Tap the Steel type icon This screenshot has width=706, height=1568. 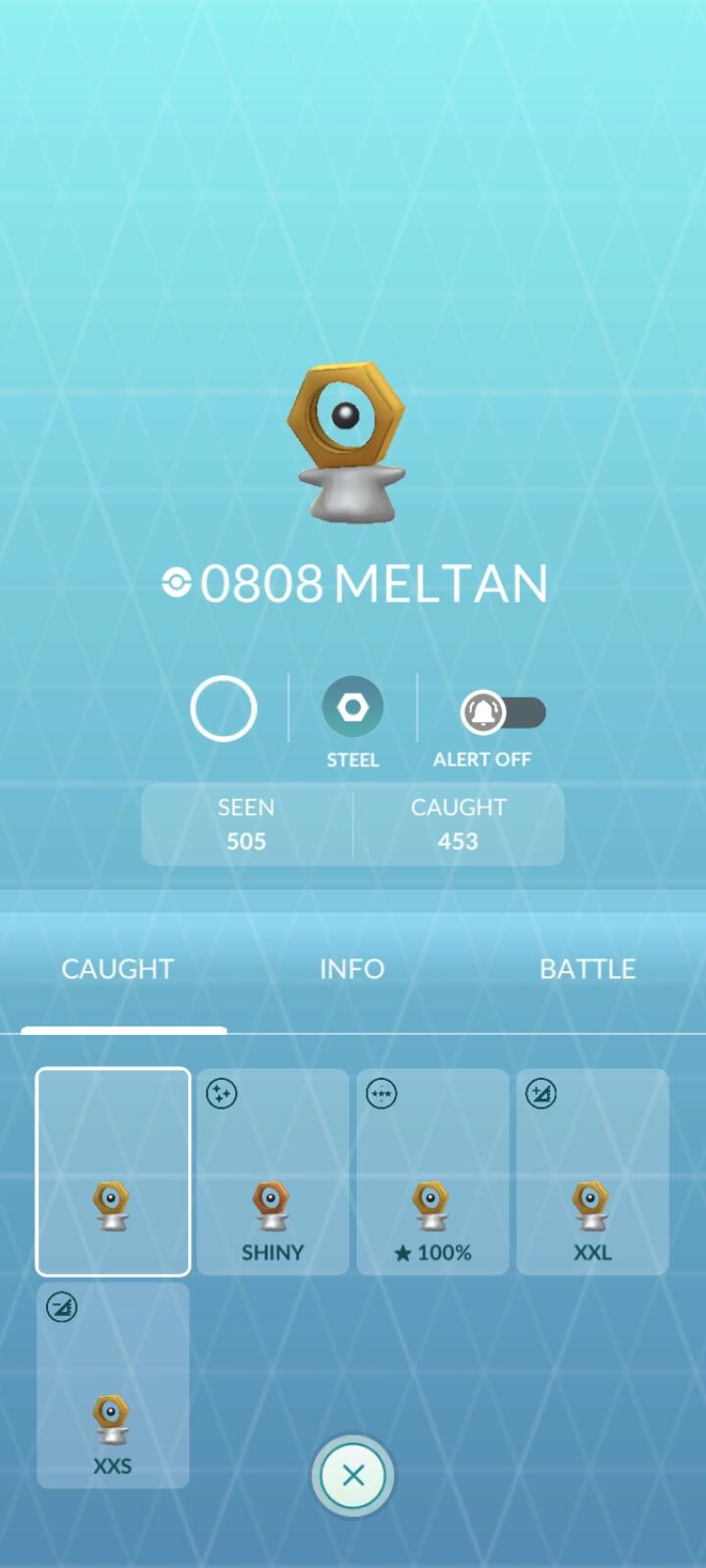[353, 708]
